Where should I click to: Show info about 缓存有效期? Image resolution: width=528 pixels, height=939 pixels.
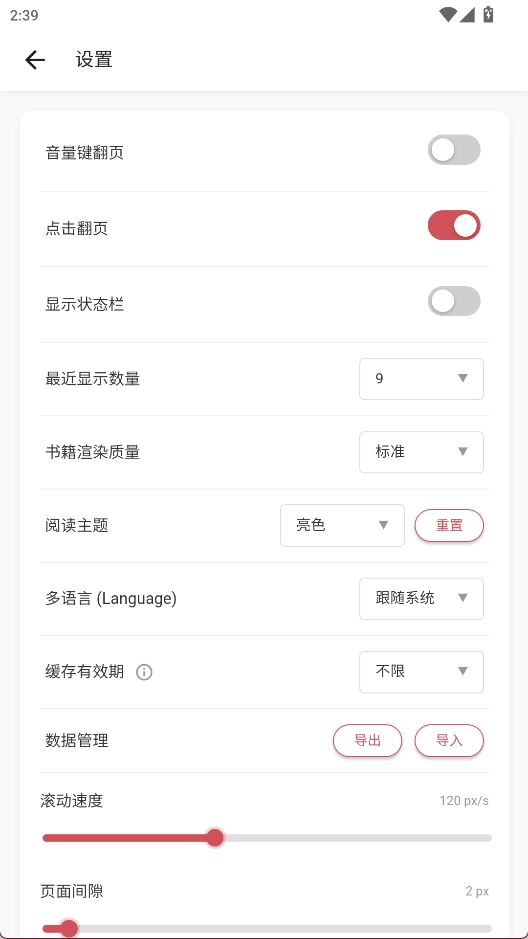tap(144, 673)
